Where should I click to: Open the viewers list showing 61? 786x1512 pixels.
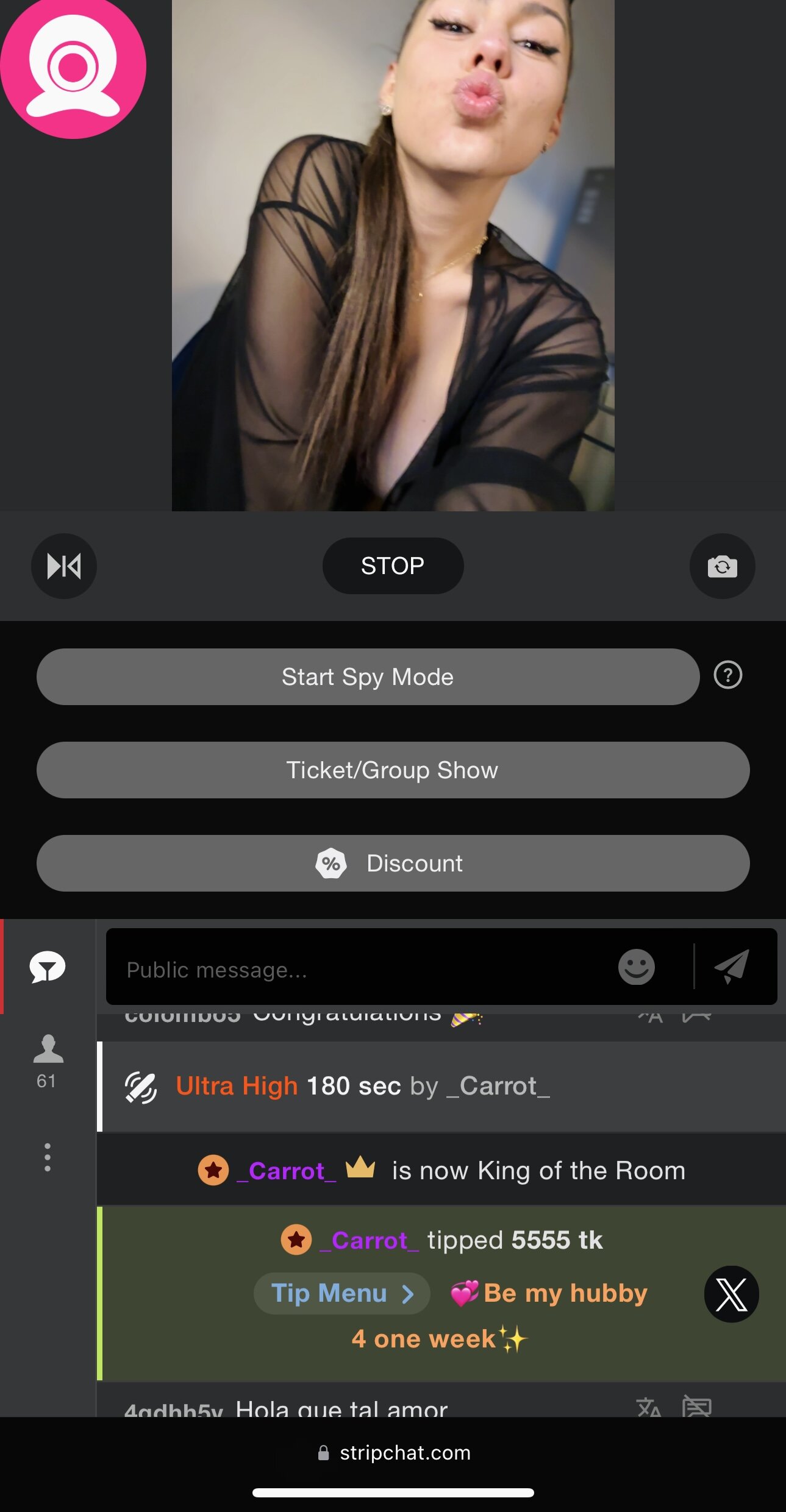click(48, 1060)
